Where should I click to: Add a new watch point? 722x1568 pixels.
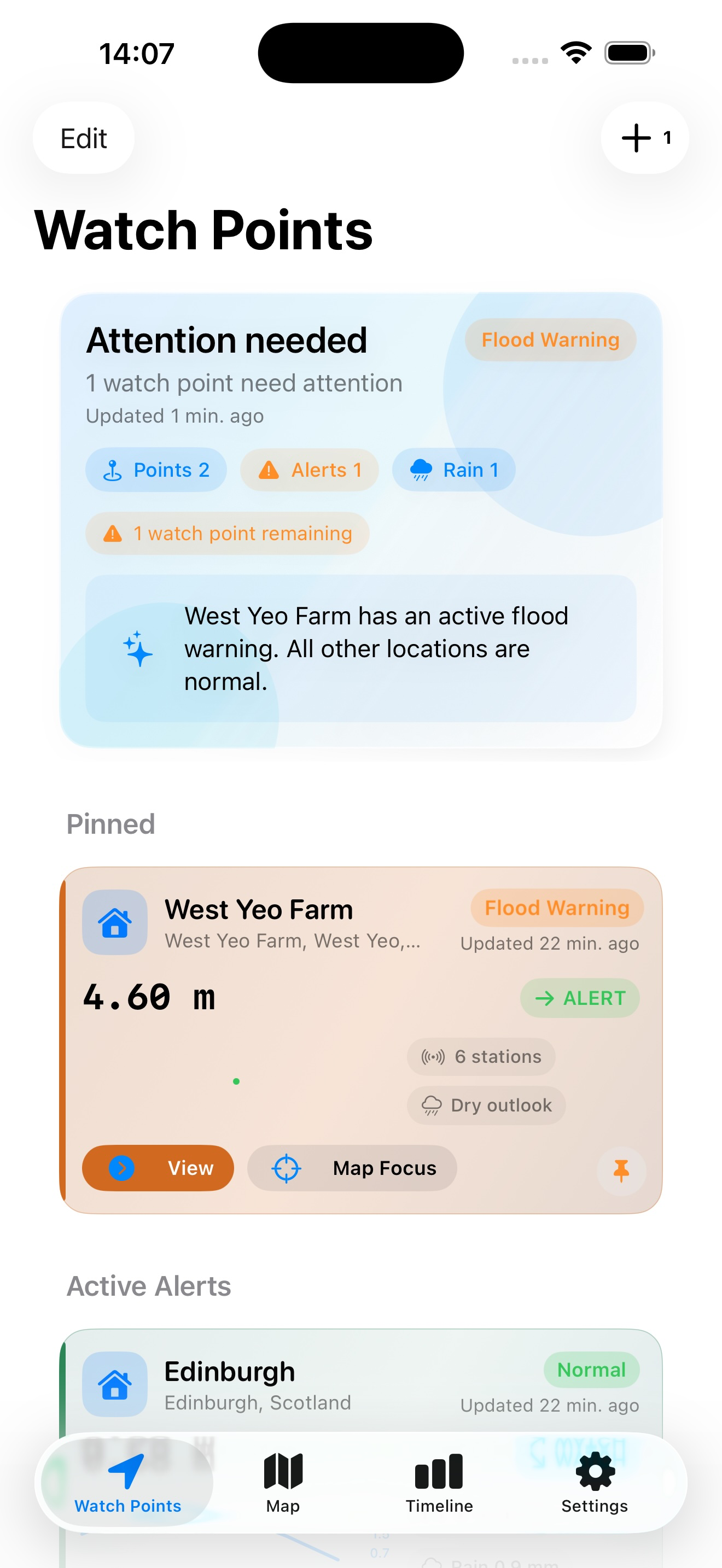click(x=644, y=138)
